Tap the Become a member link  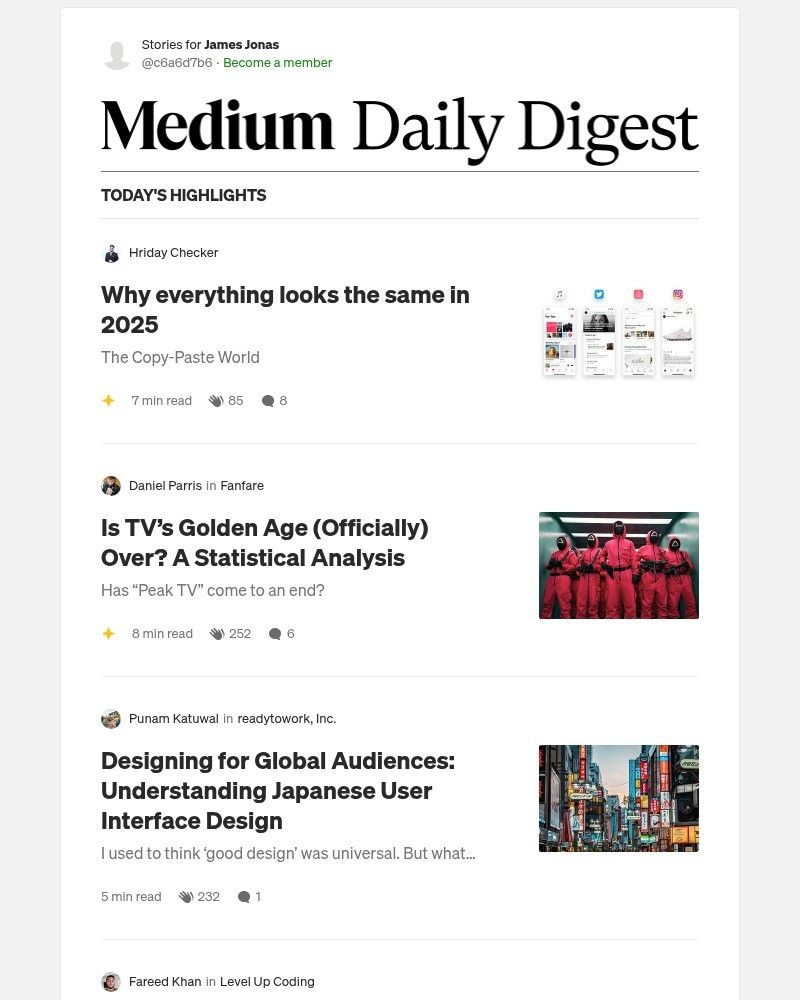[x=277, y=63]
